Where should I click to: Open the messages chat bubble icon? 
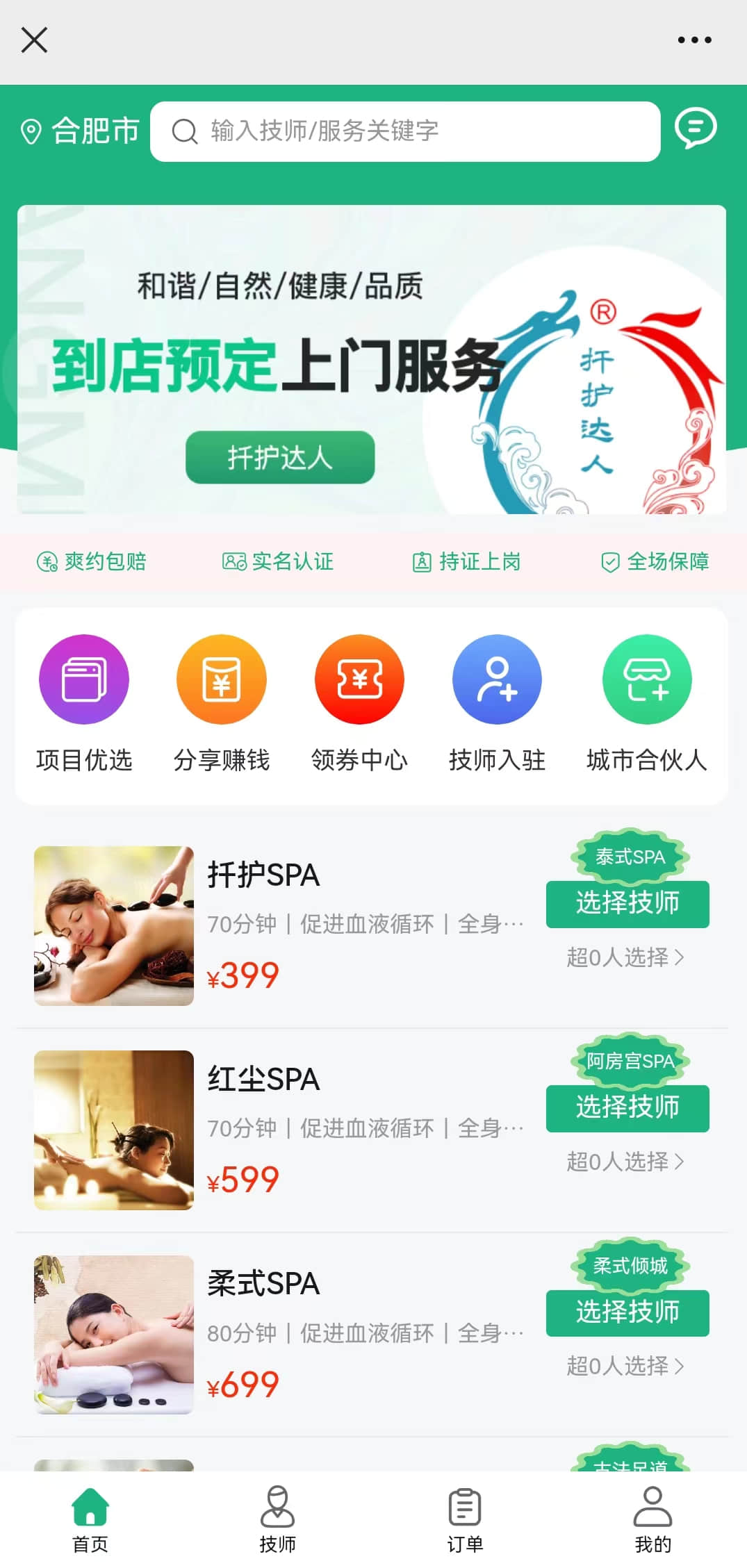pyautogui.click(x=695, y=129)
